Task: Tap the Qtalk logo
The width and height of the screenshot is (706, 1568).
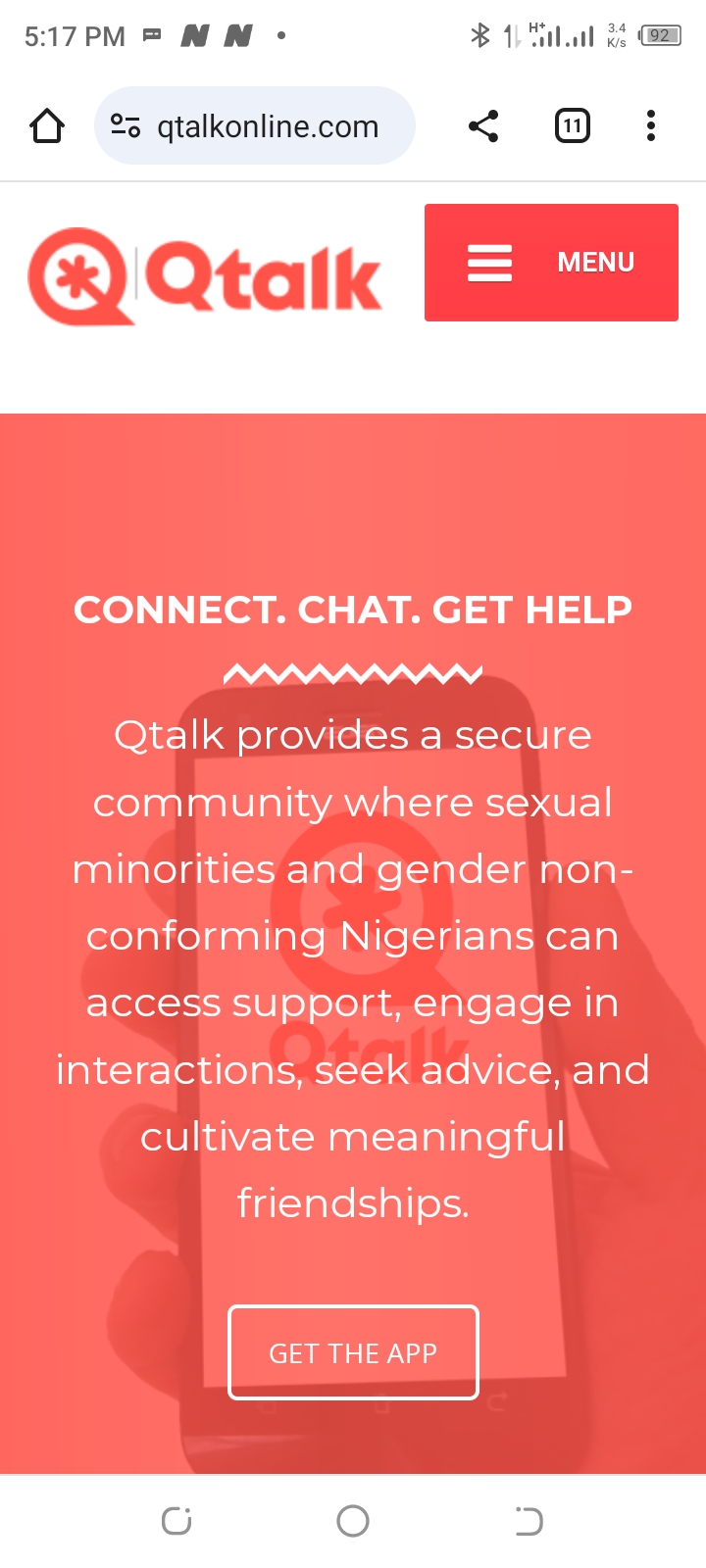Action: pos(204,277)
